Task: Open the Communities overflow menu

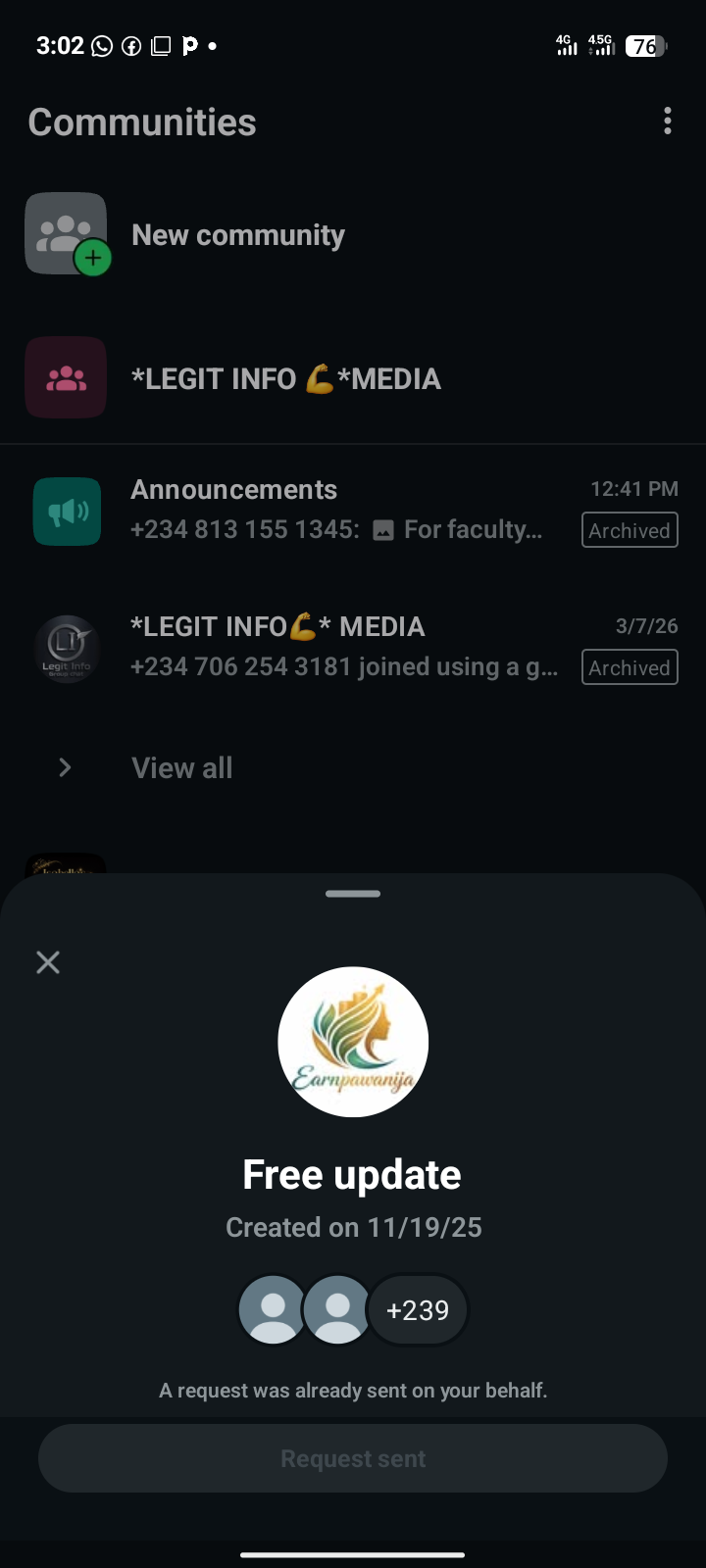Action: coord(668,122)
